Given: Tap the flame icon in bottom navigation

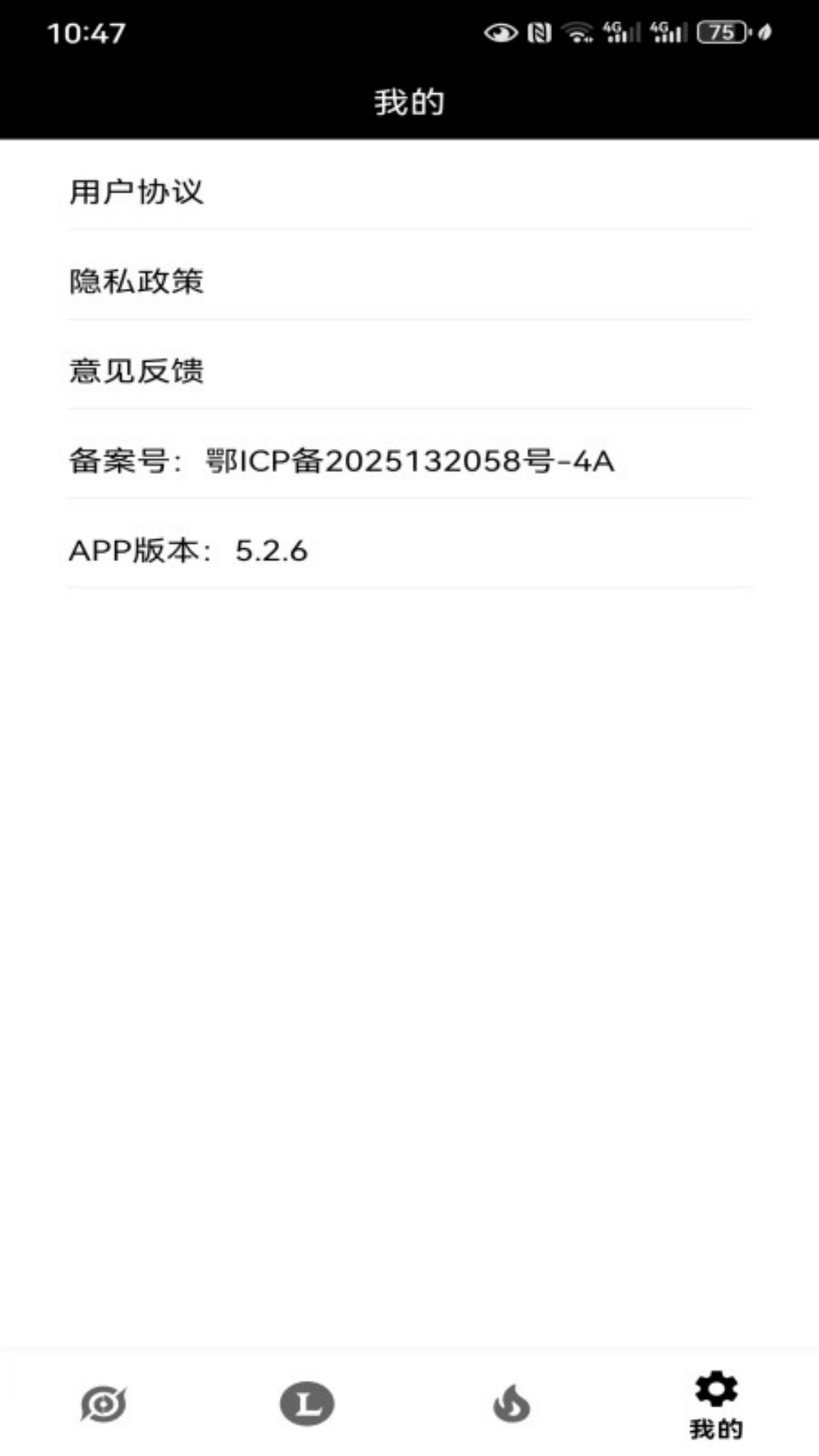Looking at the screenshot, I should (512, 1401).
